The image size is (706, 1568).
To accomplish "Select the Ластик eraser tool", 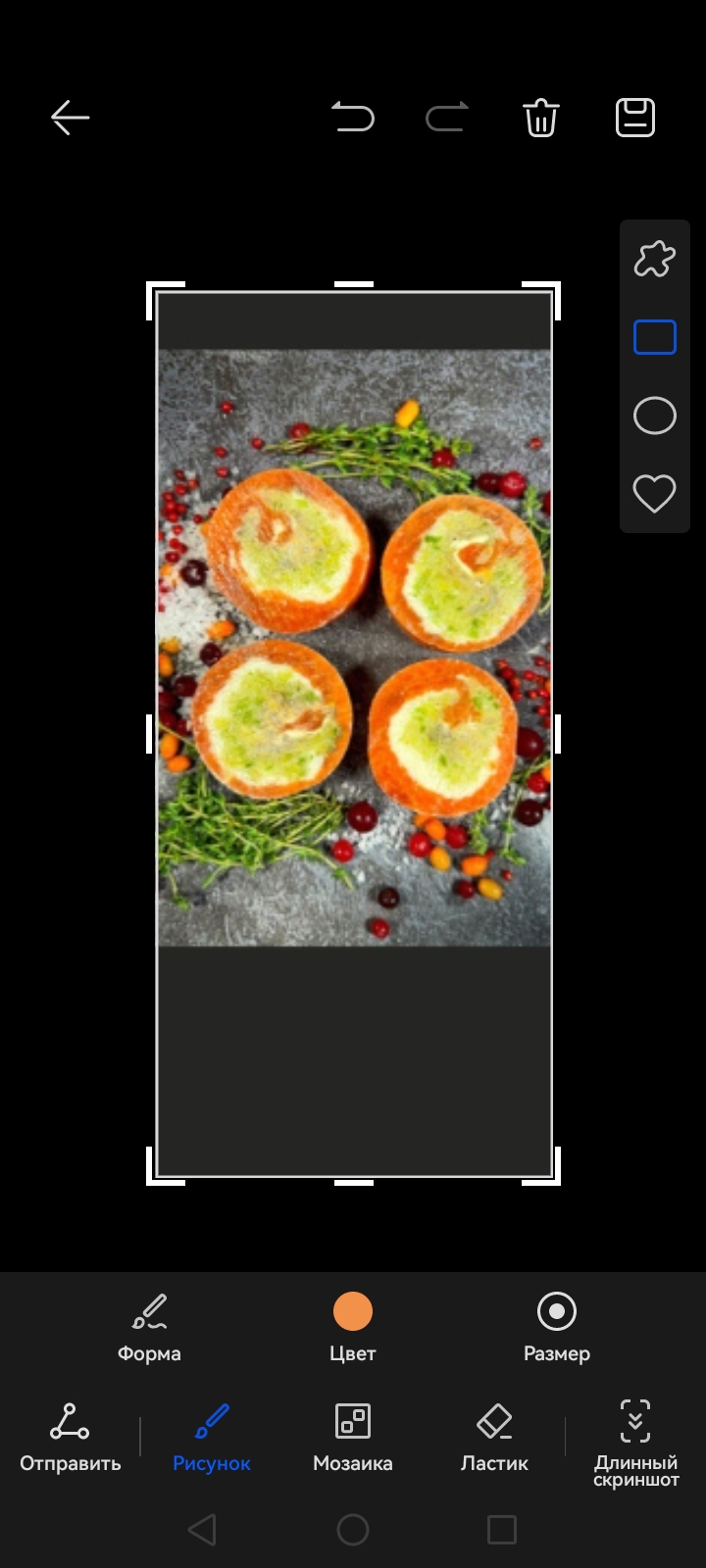I will tap(494, 1437).
